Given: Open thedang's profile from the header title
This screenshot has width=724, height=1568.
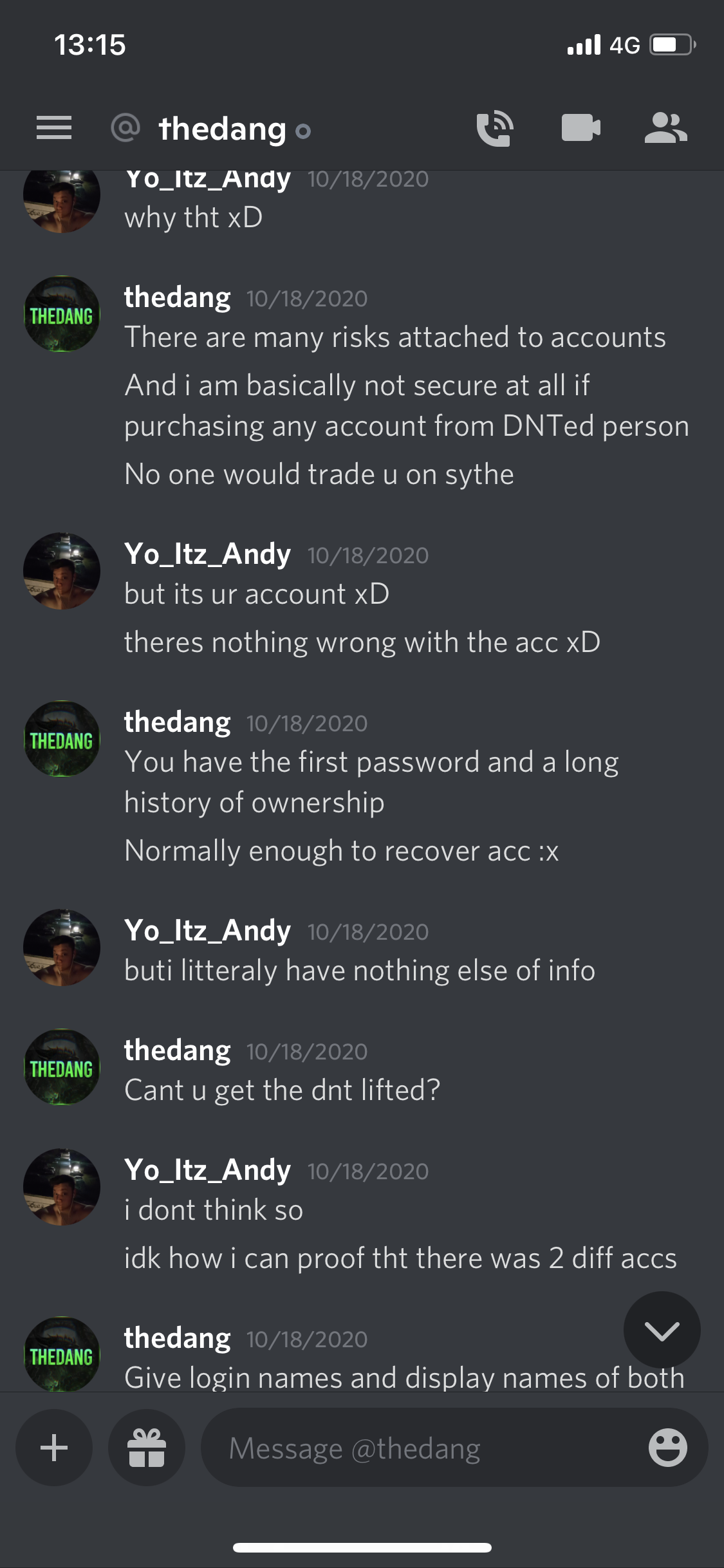Looking at the screenshot, I should click(x=223, y=129).
